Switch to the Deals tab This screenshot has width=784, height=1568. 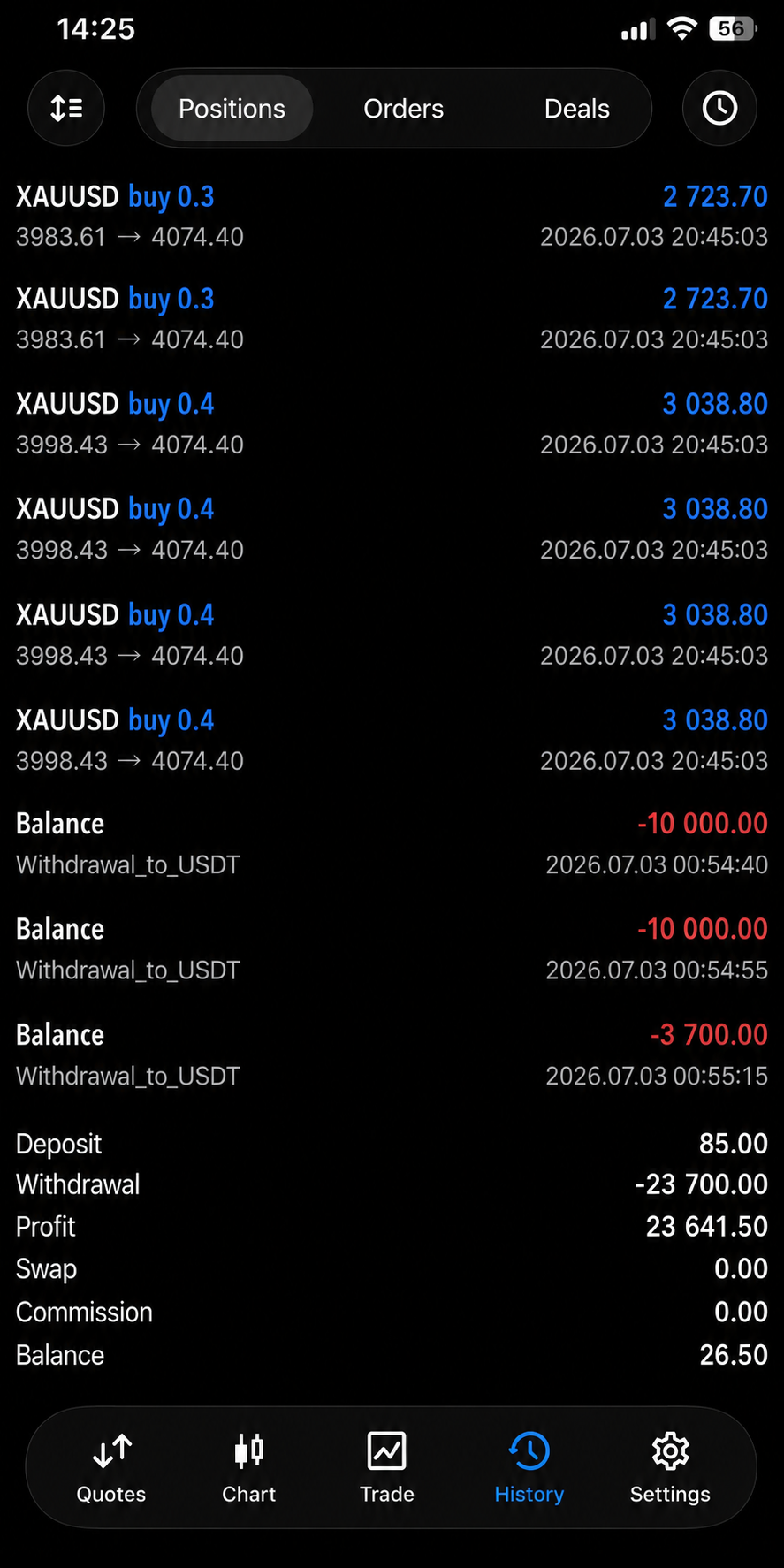(576, 109)
